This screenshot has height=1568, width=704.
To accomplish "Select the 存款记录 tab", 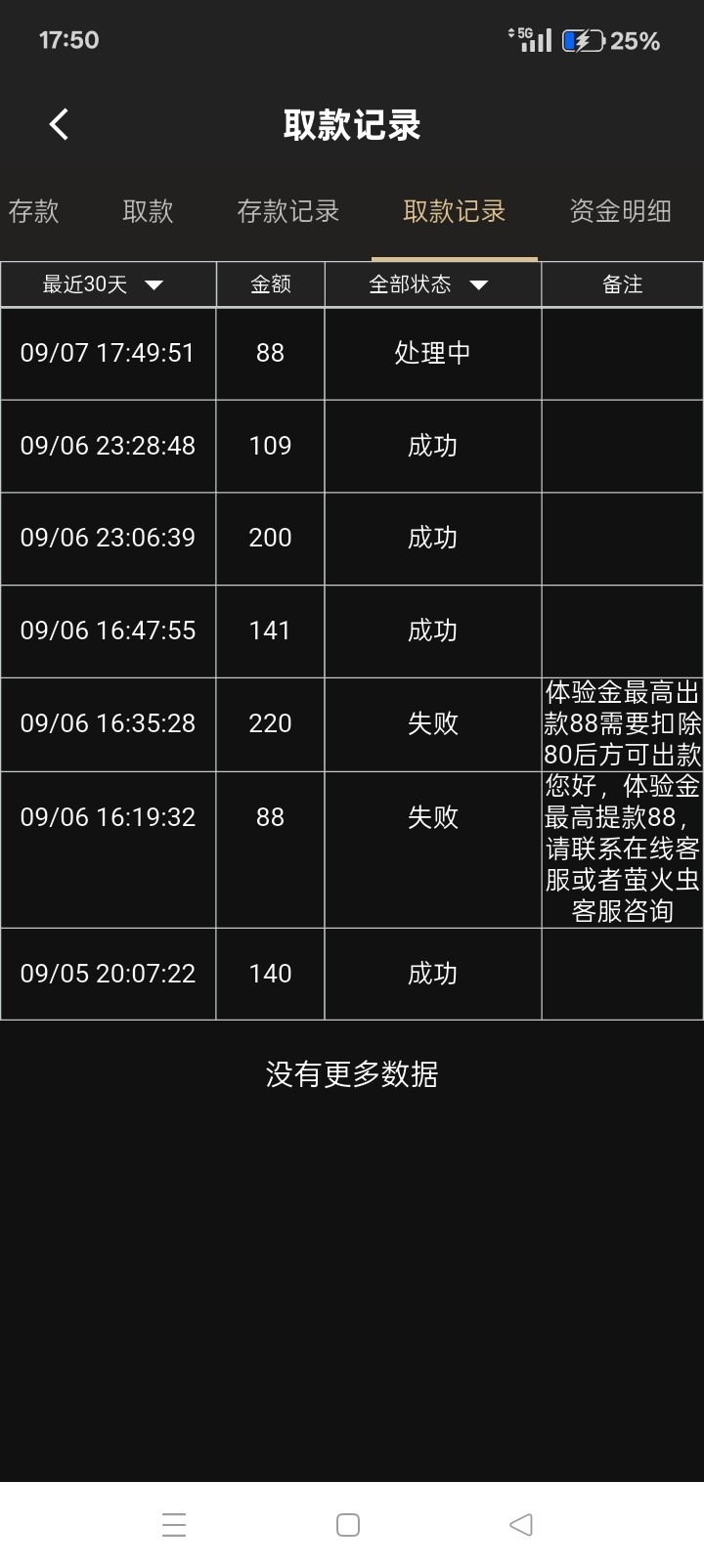I will point(288,211).
